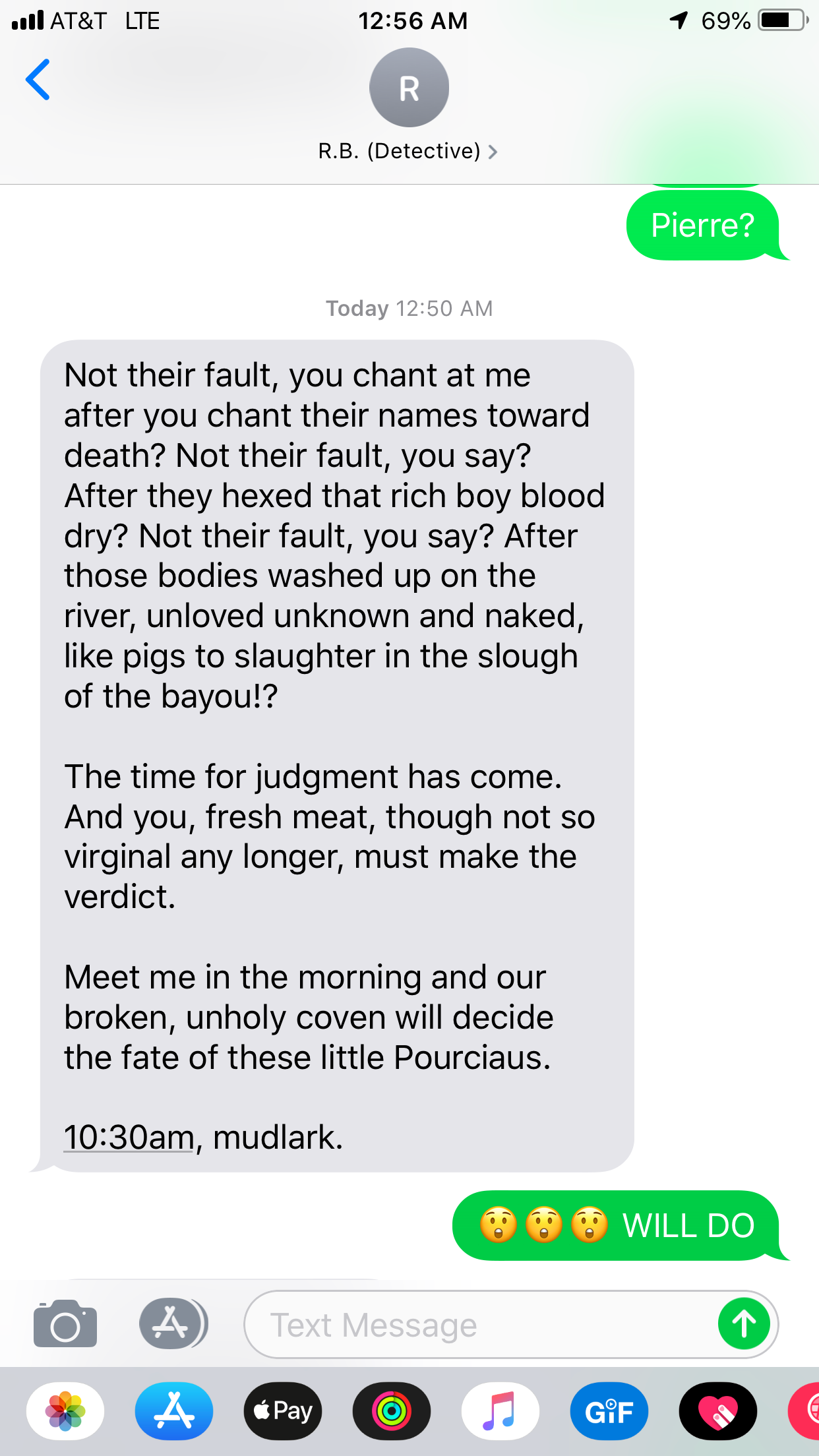The height and width of the screenshot is (1456, 819).
Task: Open contact details for R.B. (Detective)
Action: [408, 151]
